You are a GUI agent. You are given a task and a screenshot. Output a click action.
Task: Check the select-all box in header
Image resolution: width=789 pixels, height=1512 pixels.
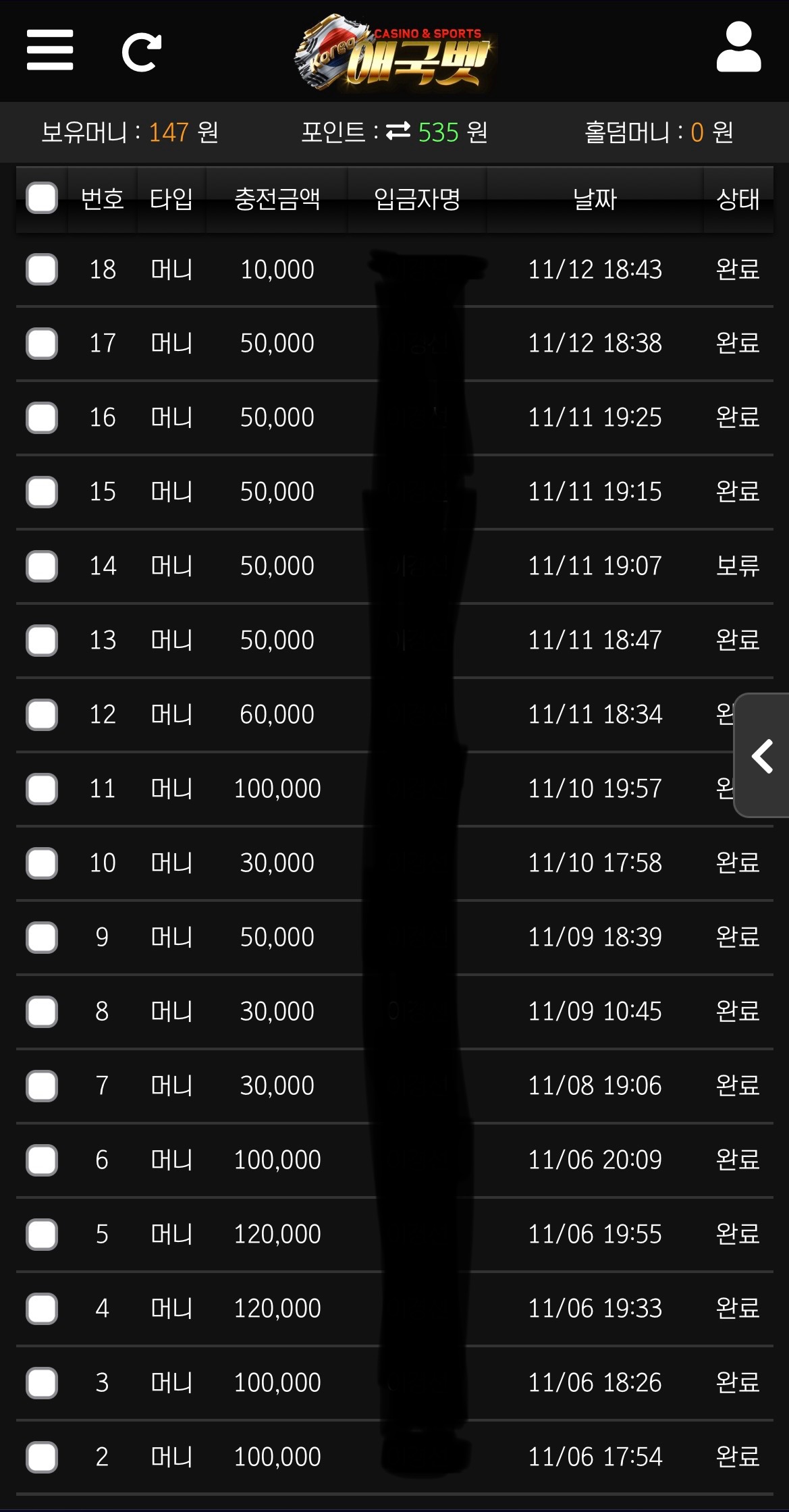(x=42, y=198)
